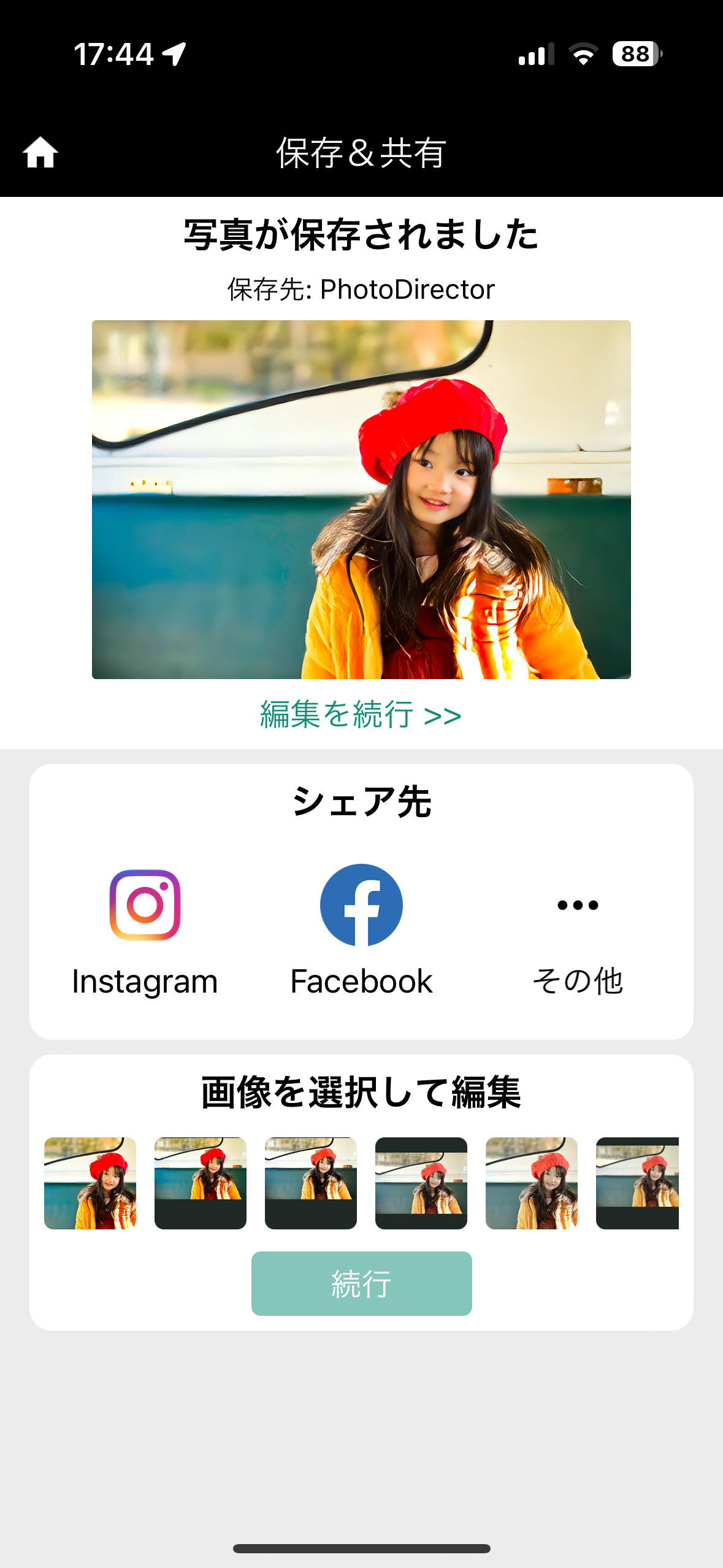Tap the 続行 button
723x1568 pixels.
coord(361,1283)
